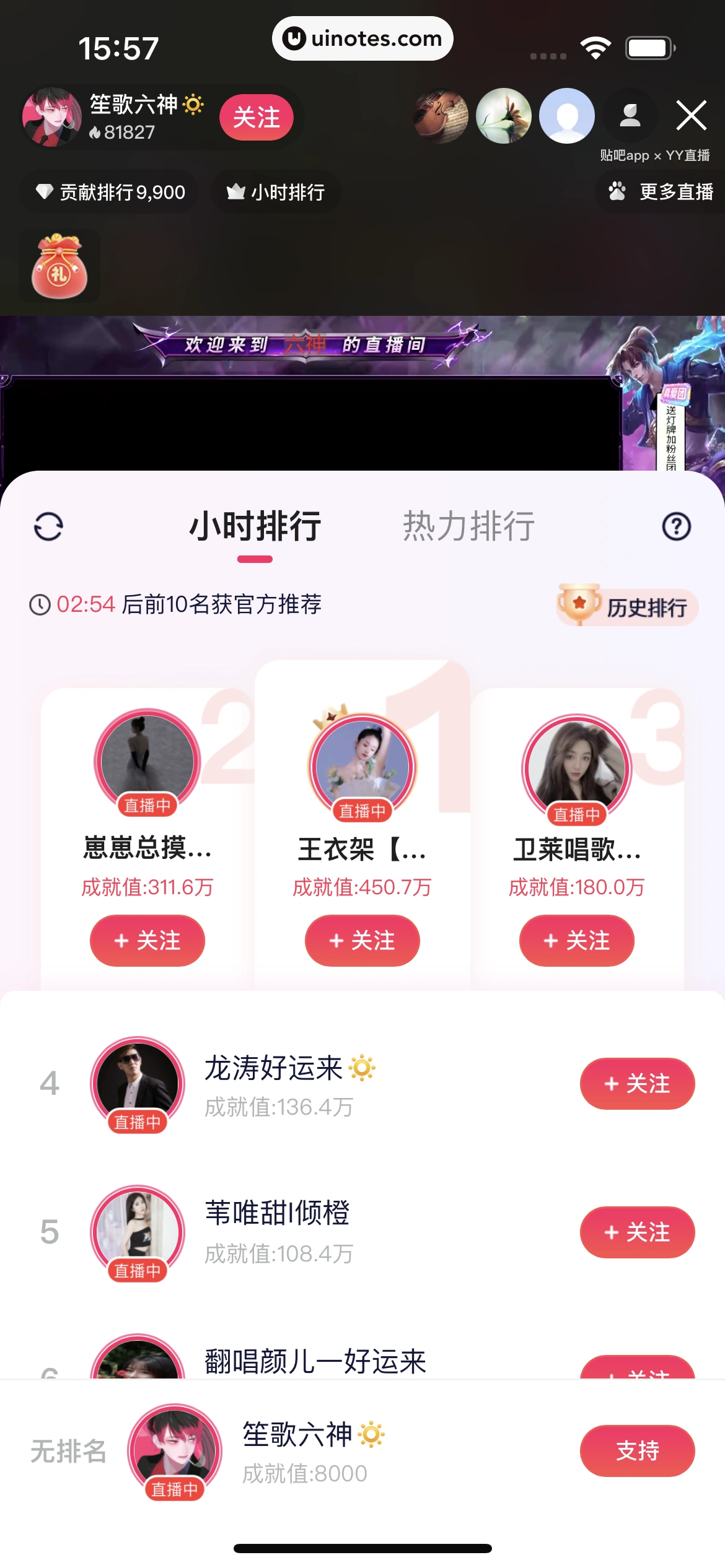The image size is (725, 1568).
Task: Follow streamer 笙歌六神 at the top
Action: pos(256,118)
